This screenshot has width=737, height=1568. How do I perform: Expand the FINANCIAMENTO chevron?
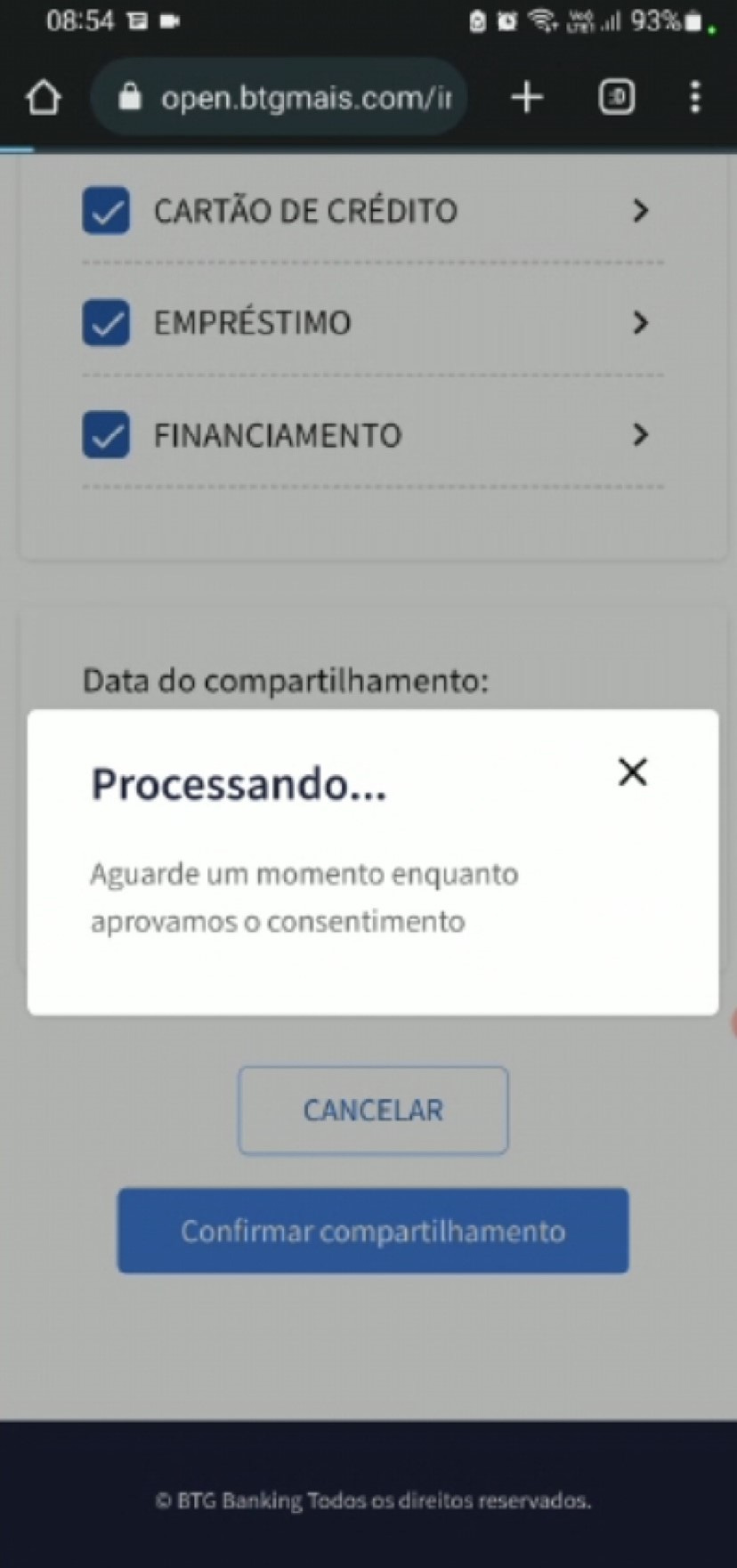pyautogui.click(x=639, y=434)
